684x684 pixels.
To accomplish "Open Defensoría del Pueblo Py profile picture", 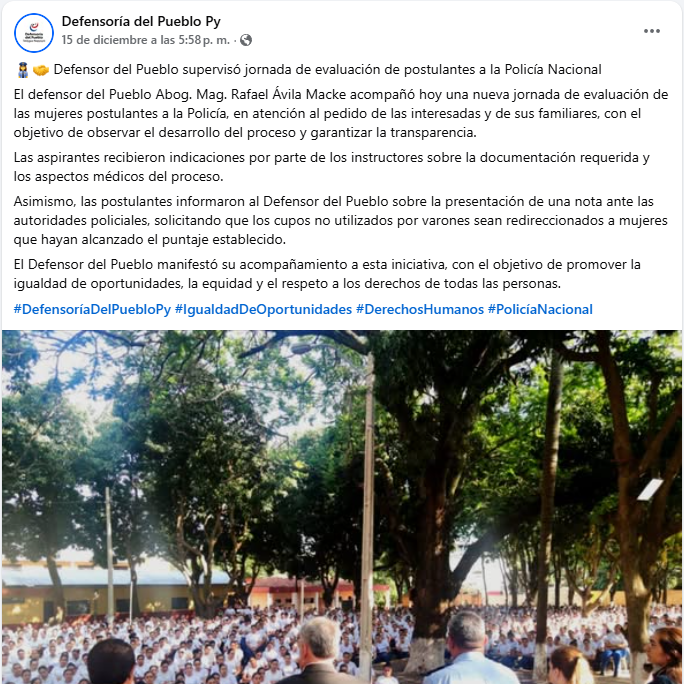I will [34, 32].
